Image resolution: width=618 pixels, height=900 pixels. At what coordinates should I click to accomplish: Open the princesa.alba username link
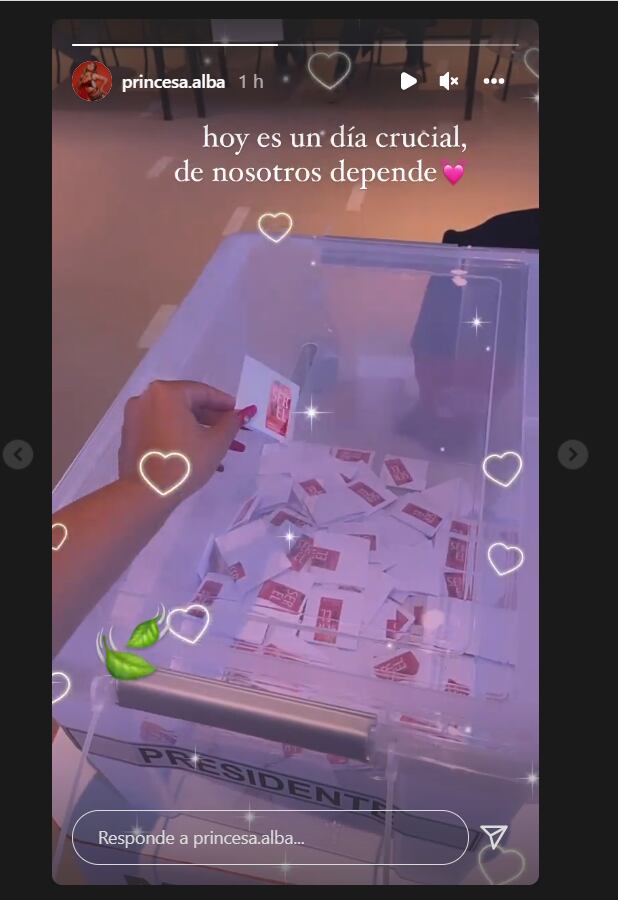point(173,82)
